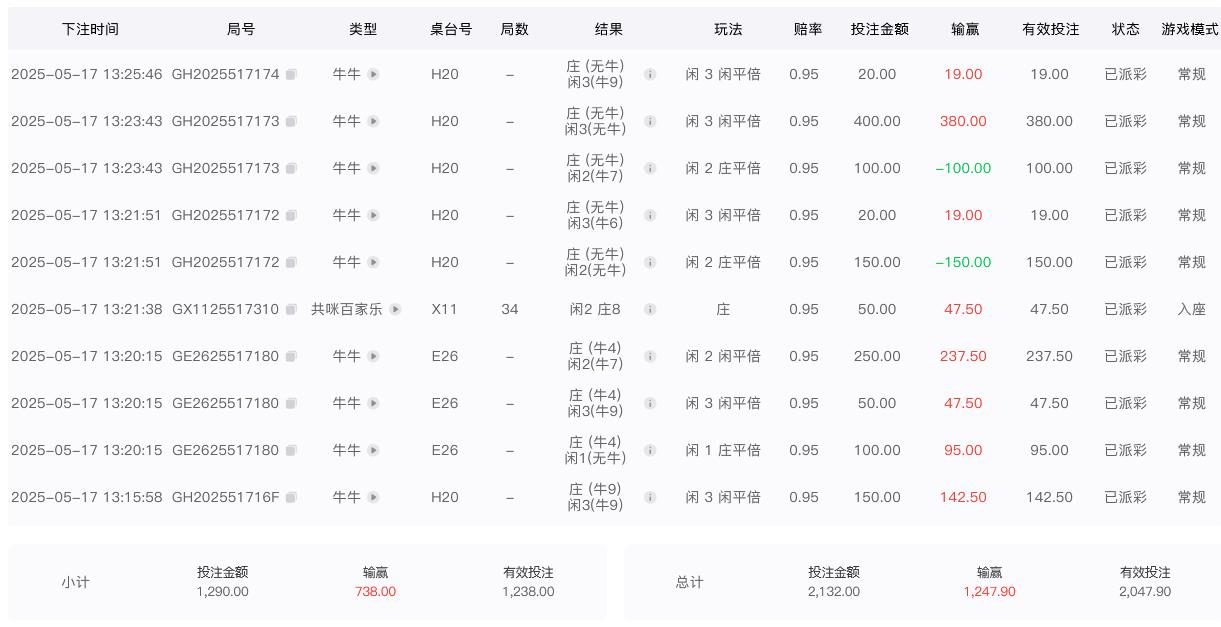Copy round number GH202551716F
Screen dimensions: 1221x627
291,497
